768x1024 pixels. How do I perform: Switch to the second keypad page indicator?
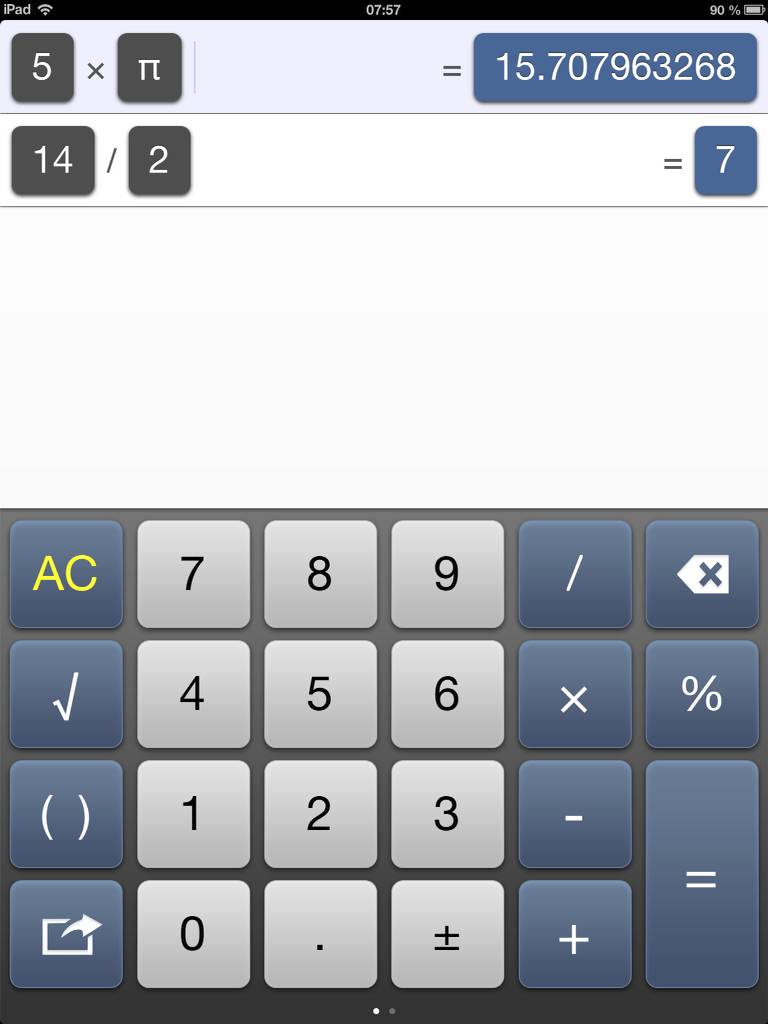392,1011
